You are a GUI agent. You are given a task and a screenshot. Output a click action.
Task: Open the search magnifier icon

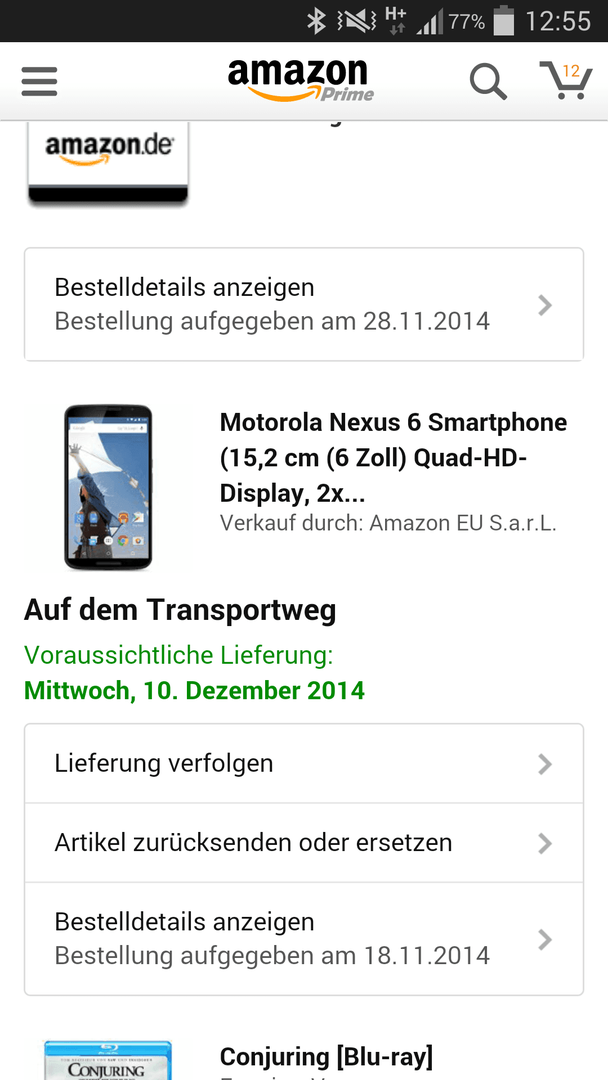click(x=488, y=81)
